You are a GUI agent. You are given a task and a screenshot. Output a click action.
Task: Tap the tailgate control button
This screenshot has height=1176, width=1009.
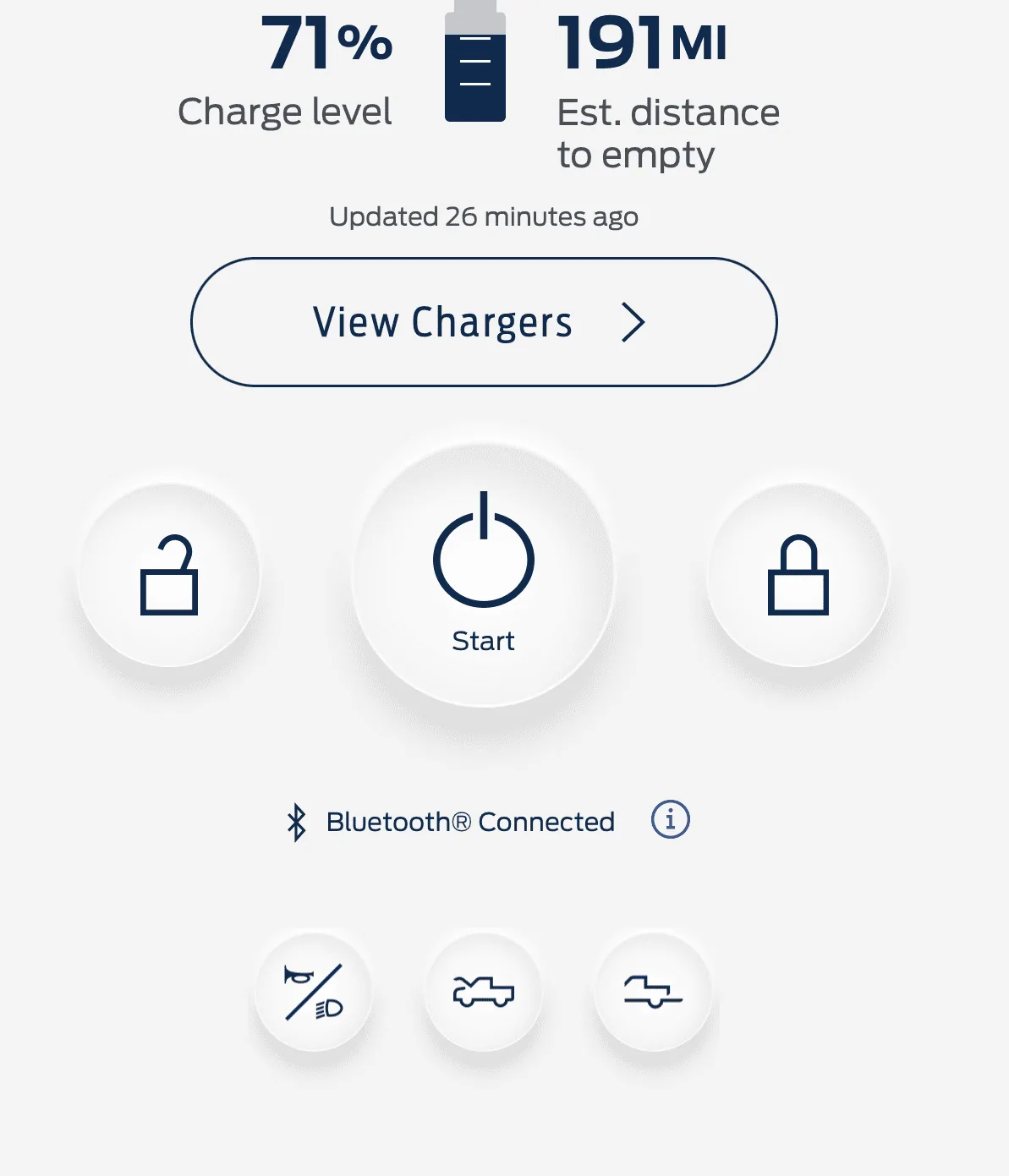(x=653, y=992)
